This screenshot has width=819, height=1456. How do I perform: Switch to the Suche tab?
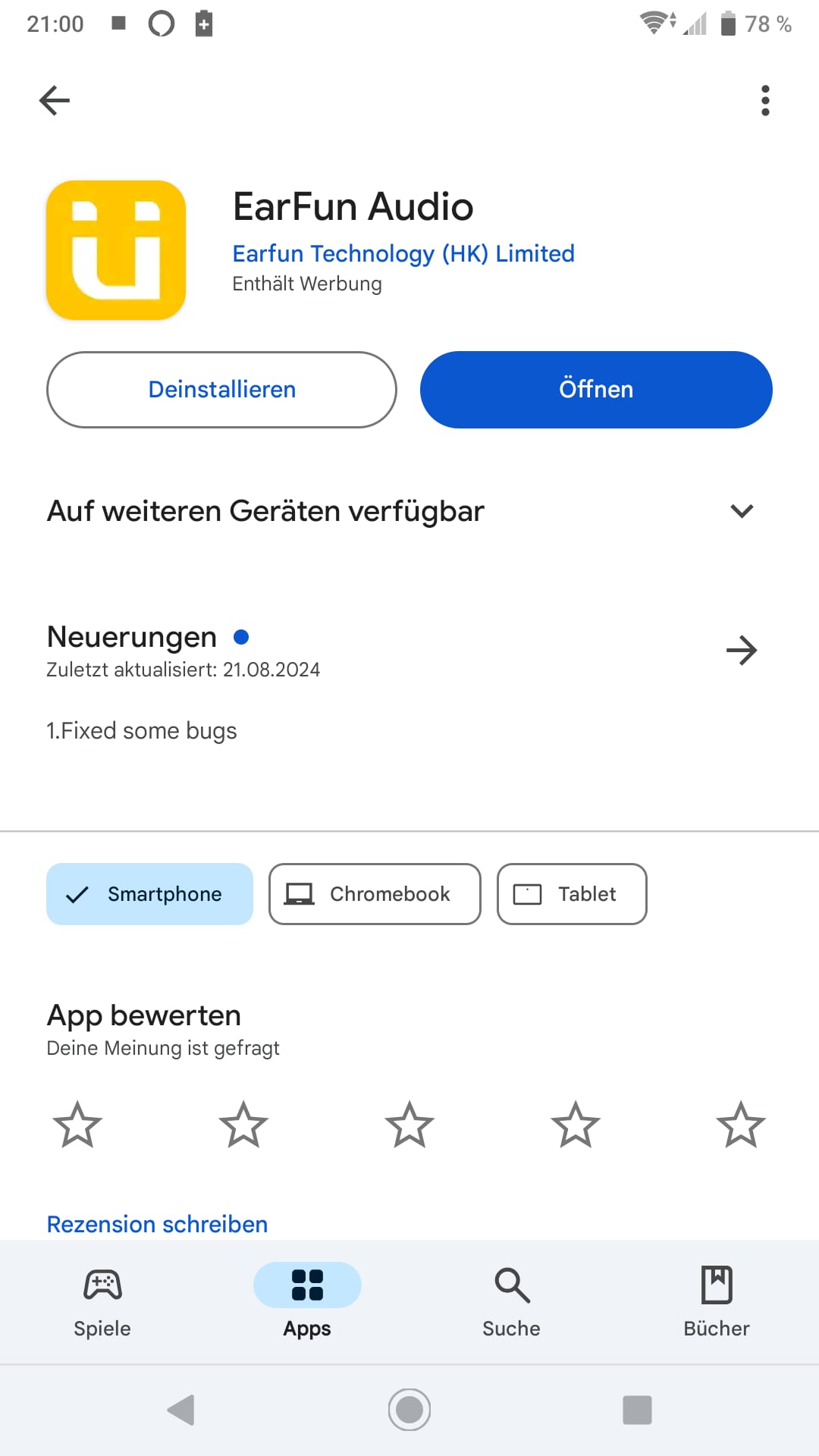pos(512,1301)
